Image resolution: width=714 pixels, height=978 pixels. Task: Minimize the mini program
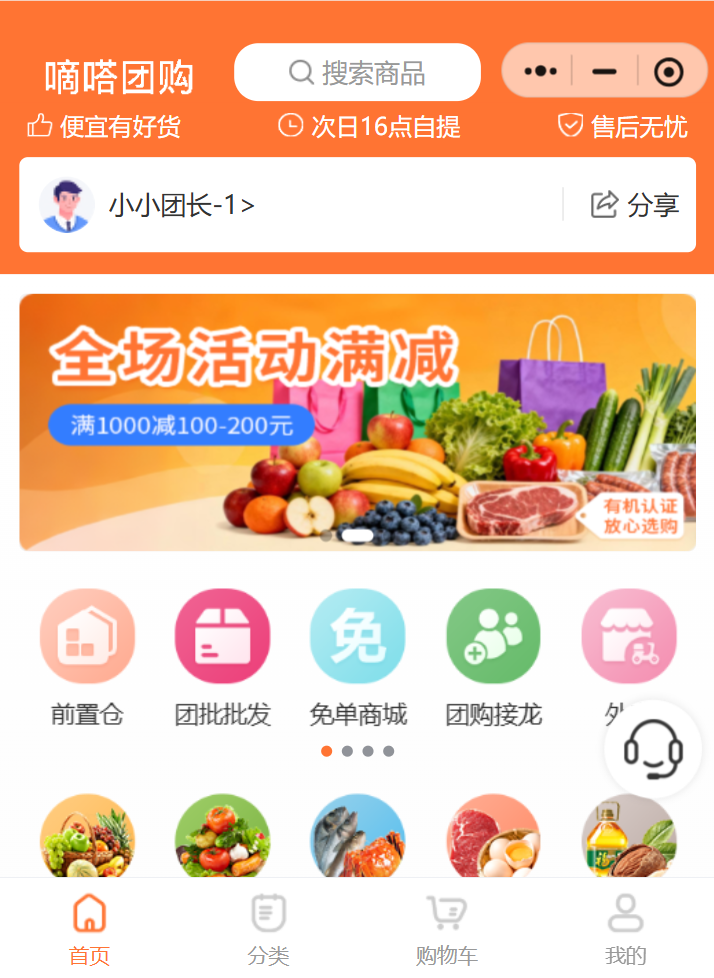[604, 71]
